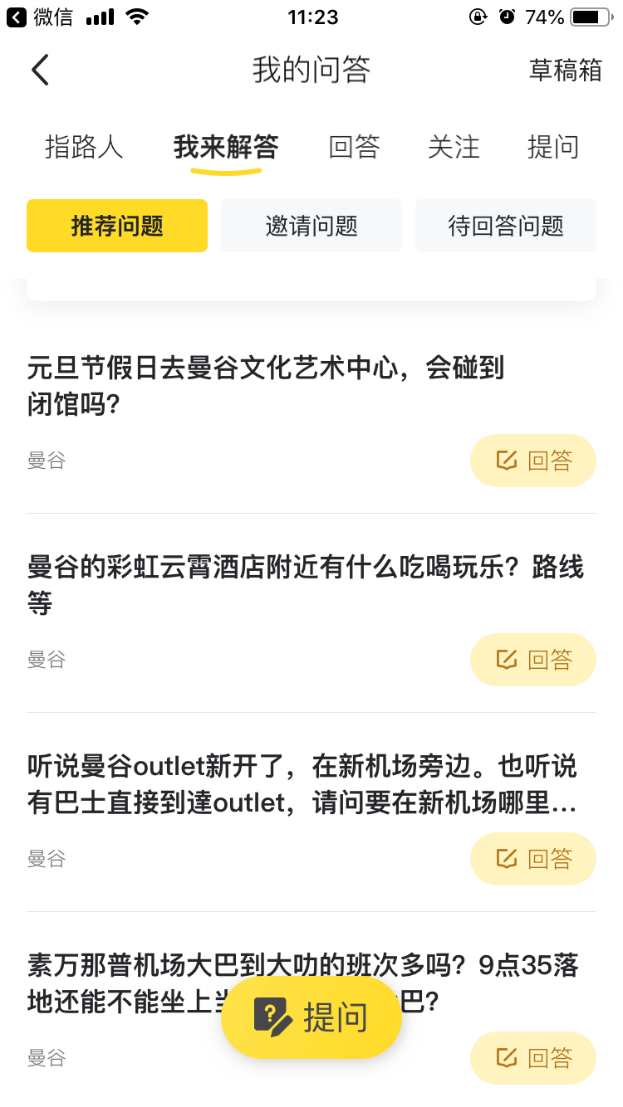Answer the 素万那普机场大巴 question
The width and height of the screenshot is (623, 1107).
tap(533, 1058)
